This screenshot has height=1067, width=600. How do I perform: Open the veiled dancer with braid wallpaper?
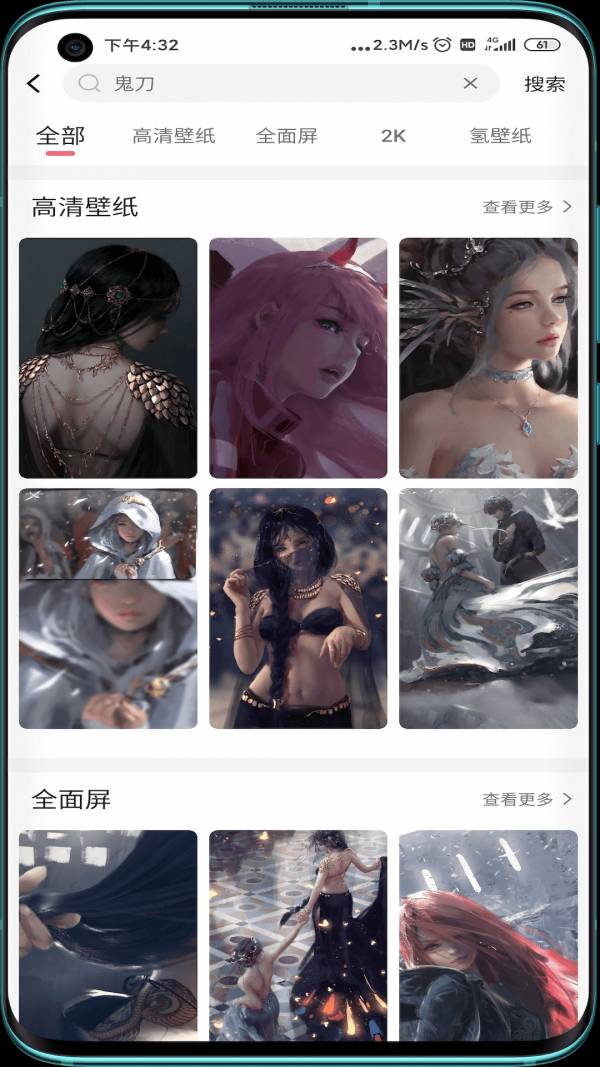click(298, 608)
